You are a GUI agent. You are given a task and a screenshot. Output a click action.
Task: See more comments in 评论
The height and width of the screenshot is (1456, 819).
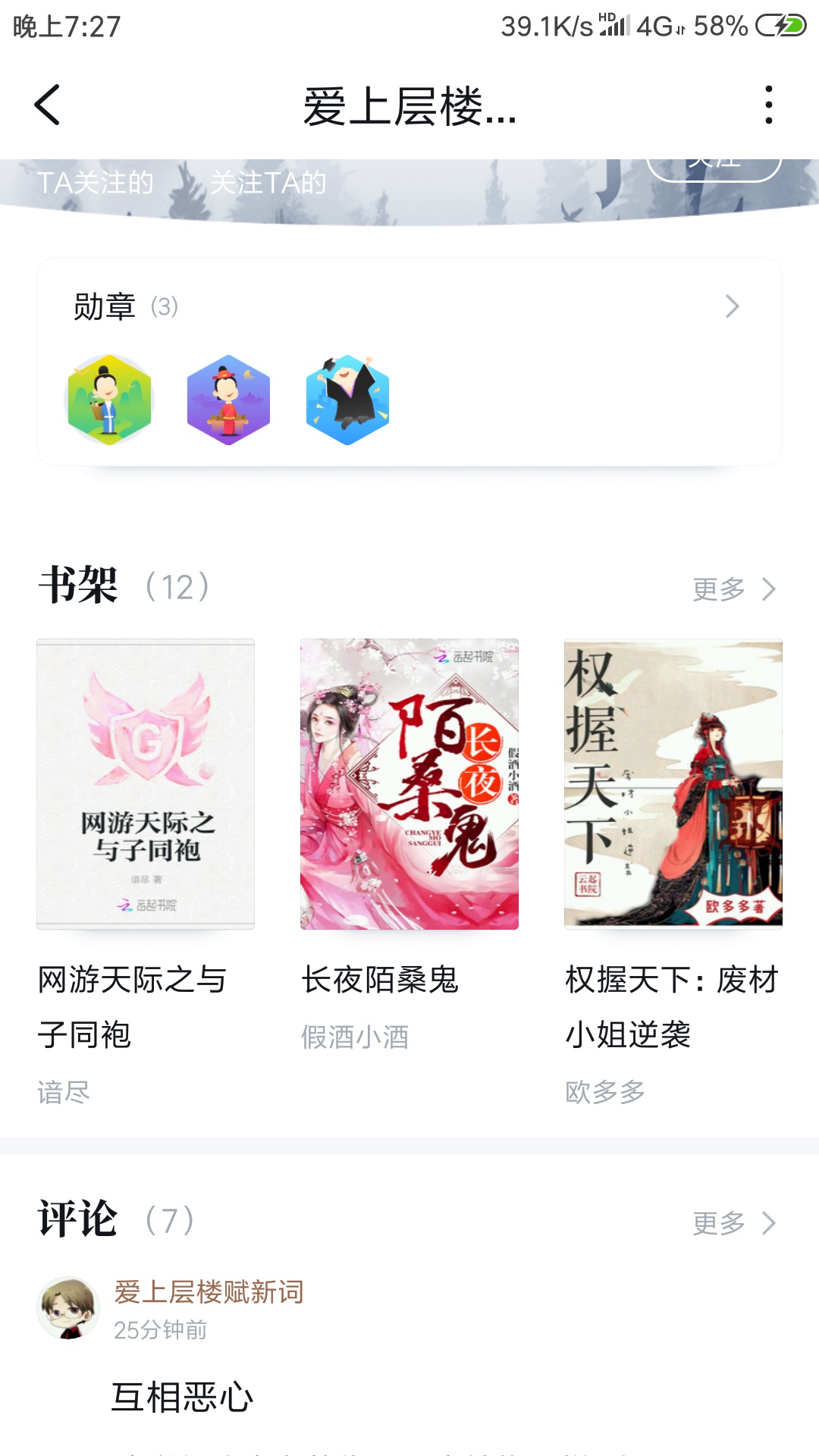pyautogui.click(x=733, y=1223)
